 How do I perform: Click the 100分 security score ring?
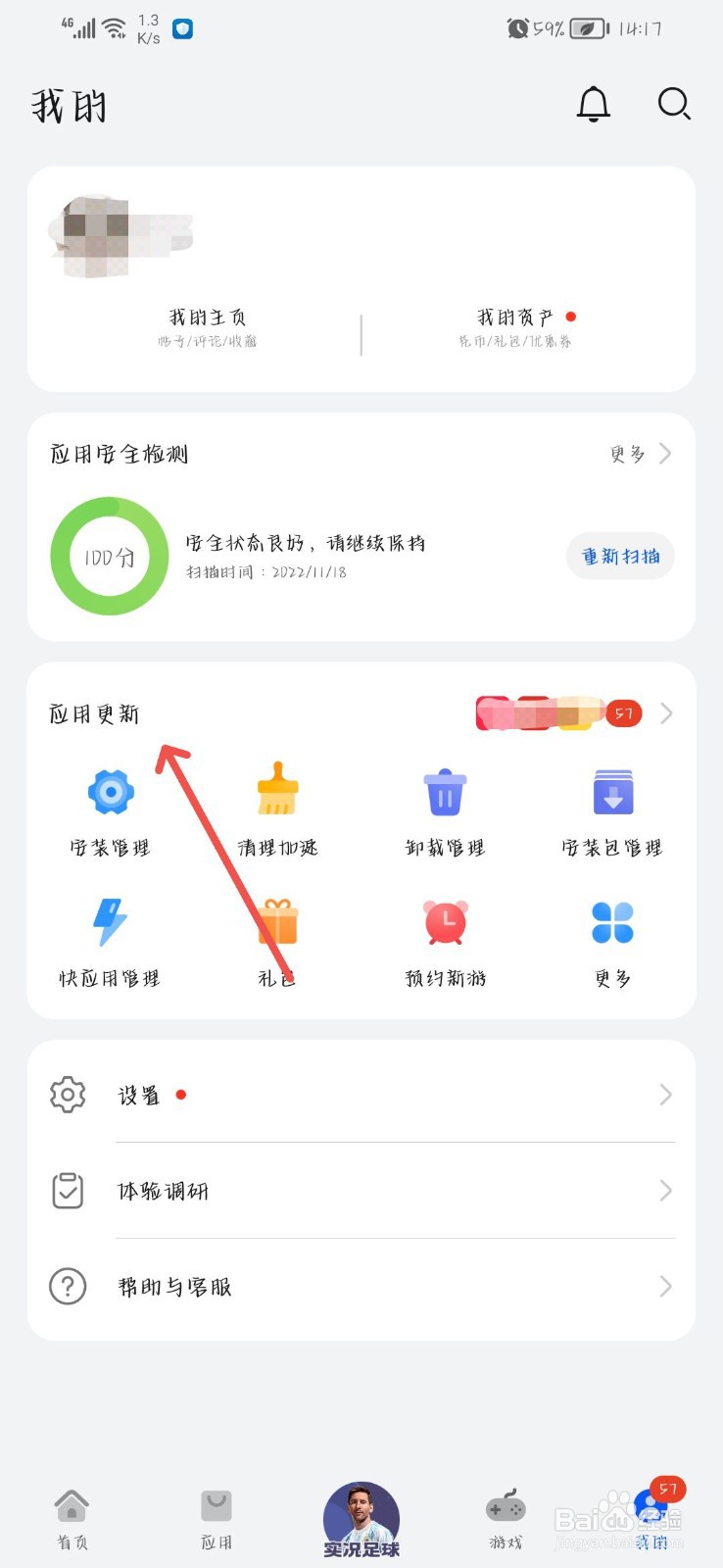[109, 556]
